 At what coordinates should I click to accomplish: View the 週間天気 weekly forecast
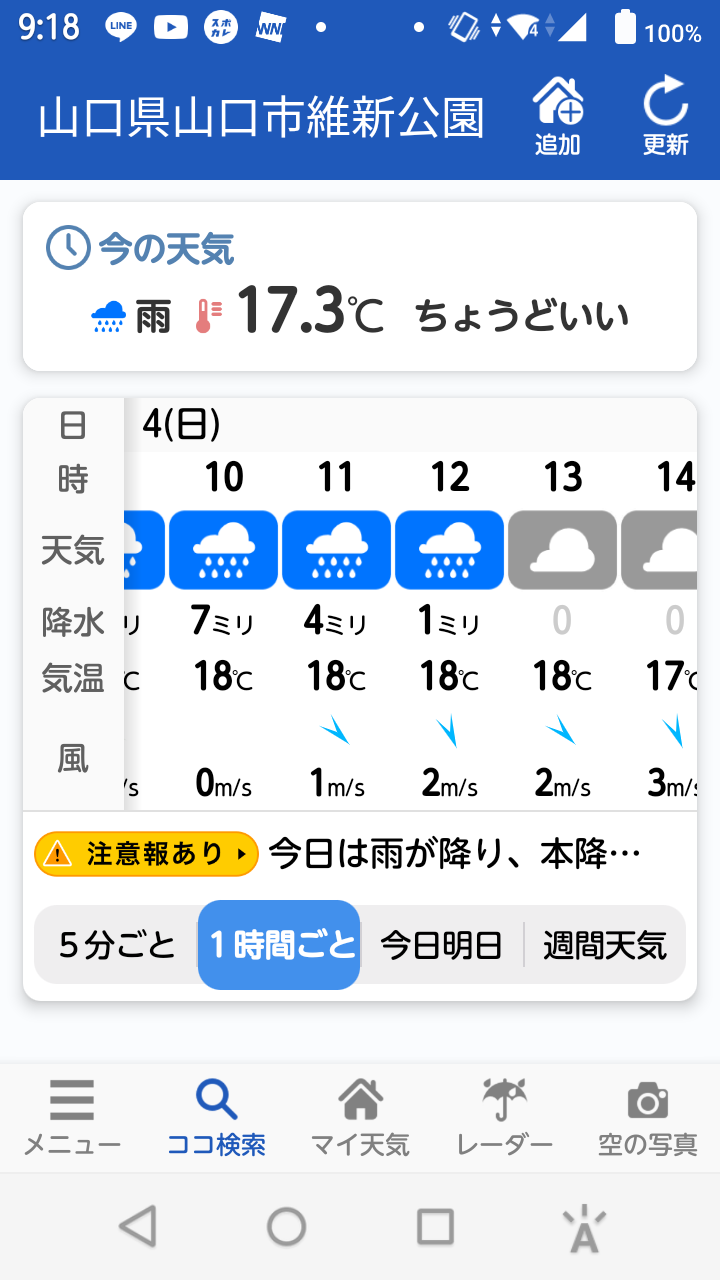[x=605, y=945]
